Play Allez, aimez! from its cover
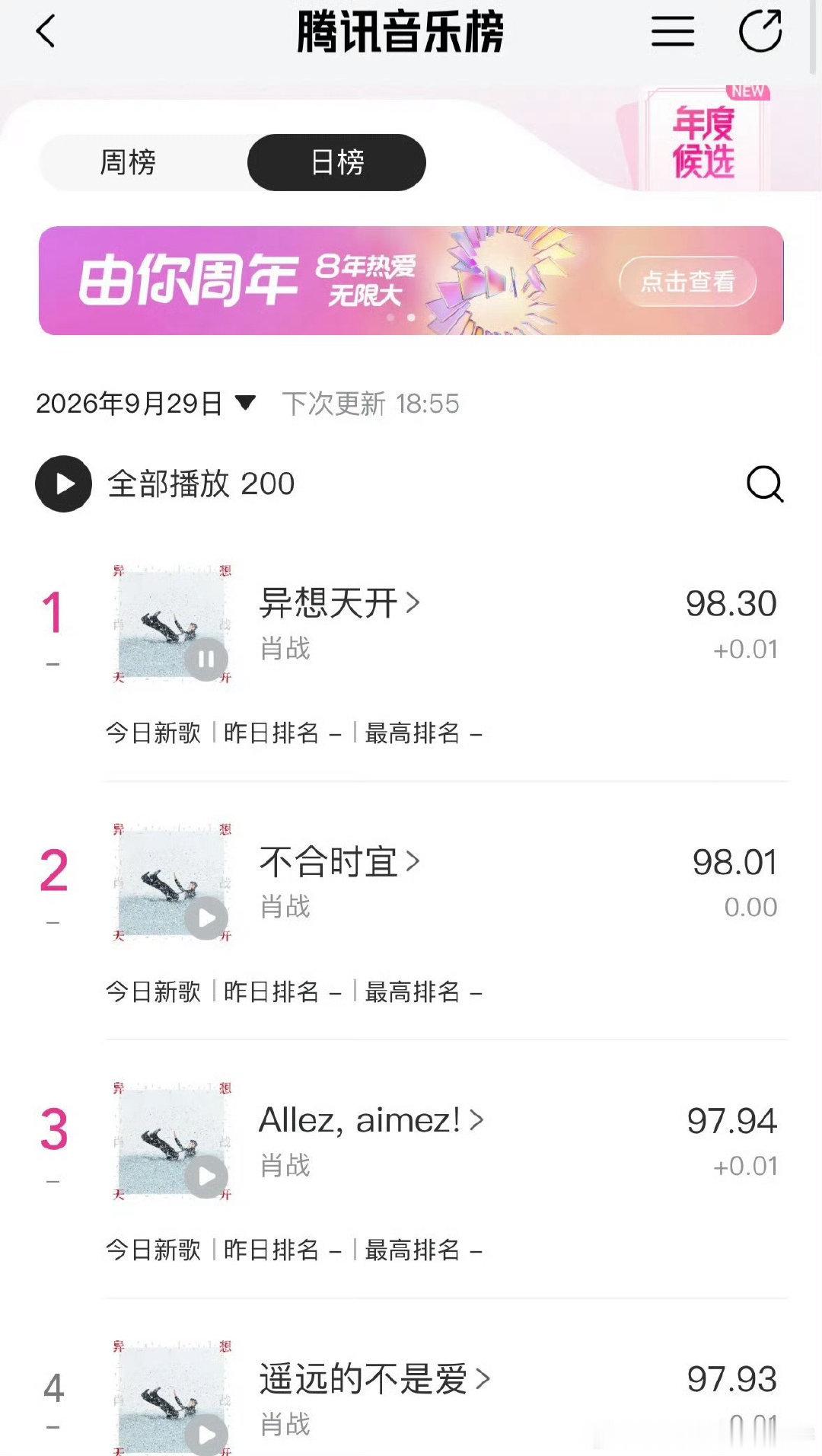822x1456 pixels. (x=205, y=1177)
